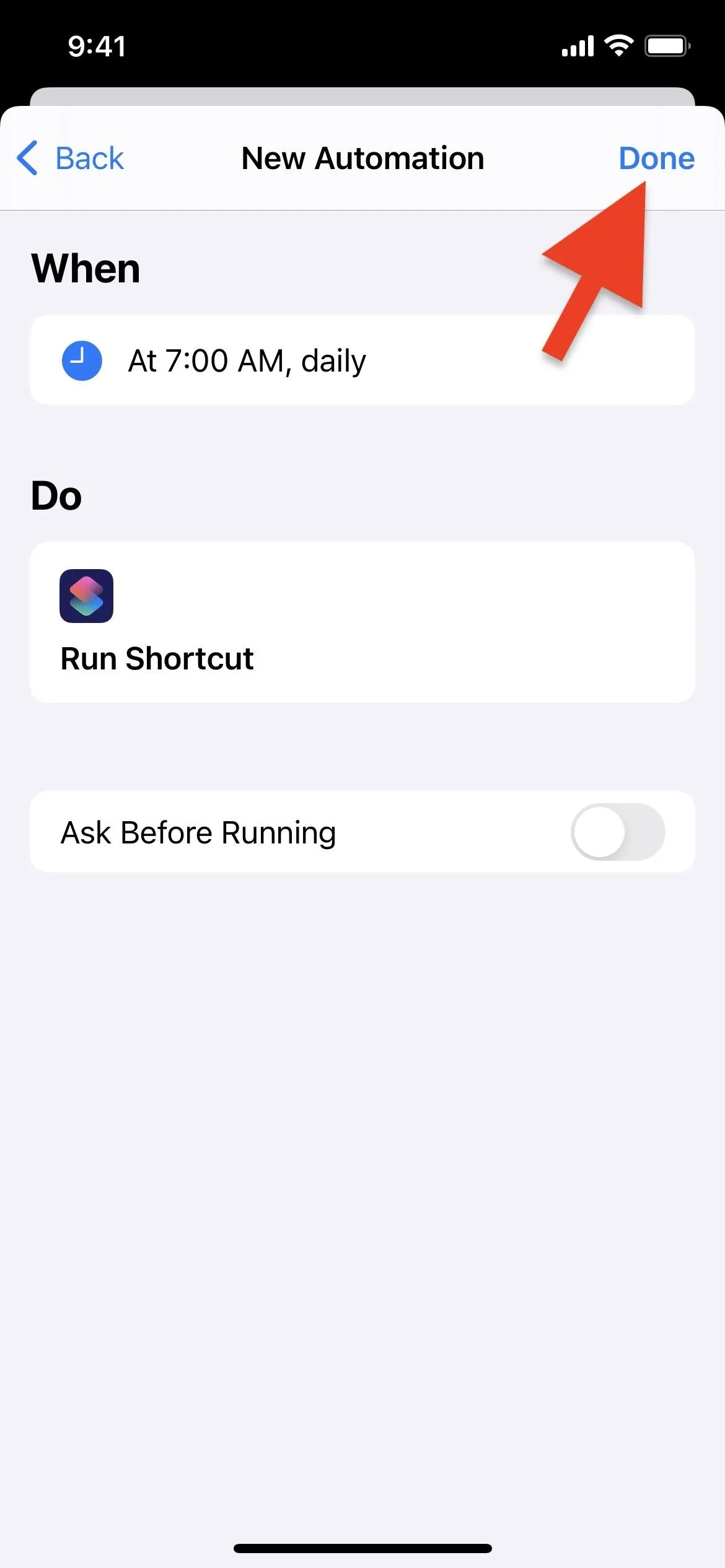Viewport: 725px width, 1568px height.
Task: Open the Run Shortcut action card
Action: click(x=362, y=622)
